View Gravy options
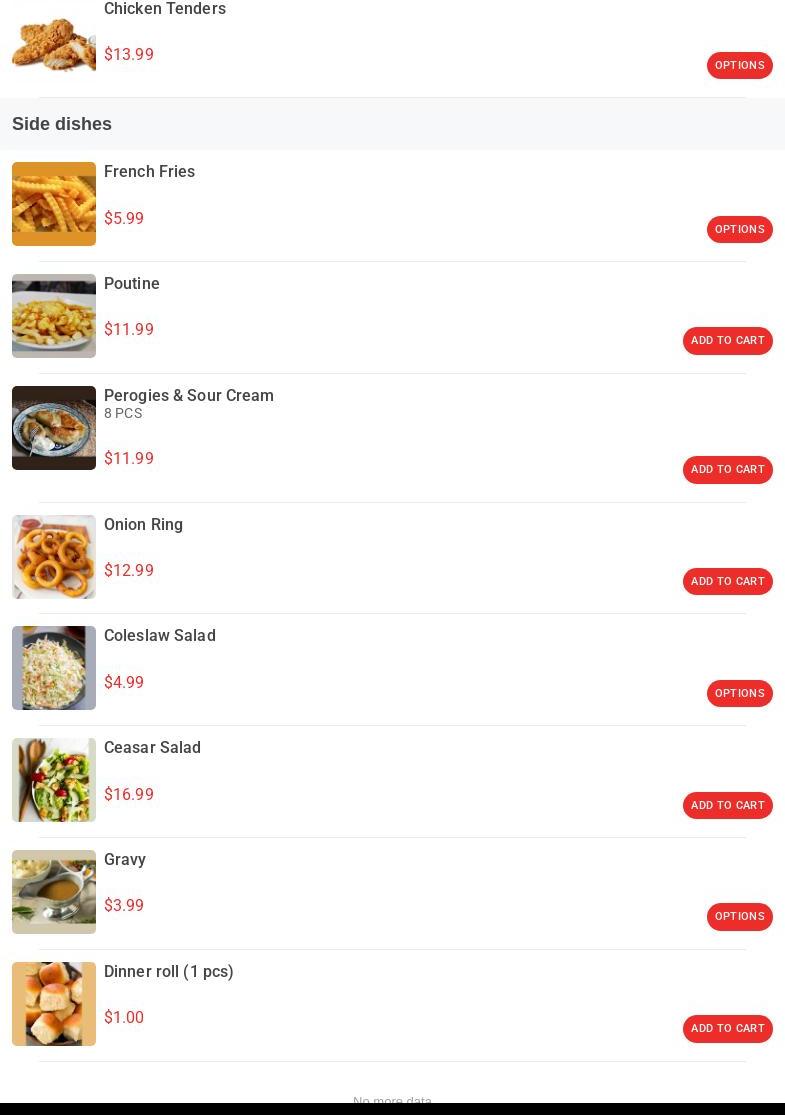This screenshot has height=1115, width=785. [x=739, y=917]
